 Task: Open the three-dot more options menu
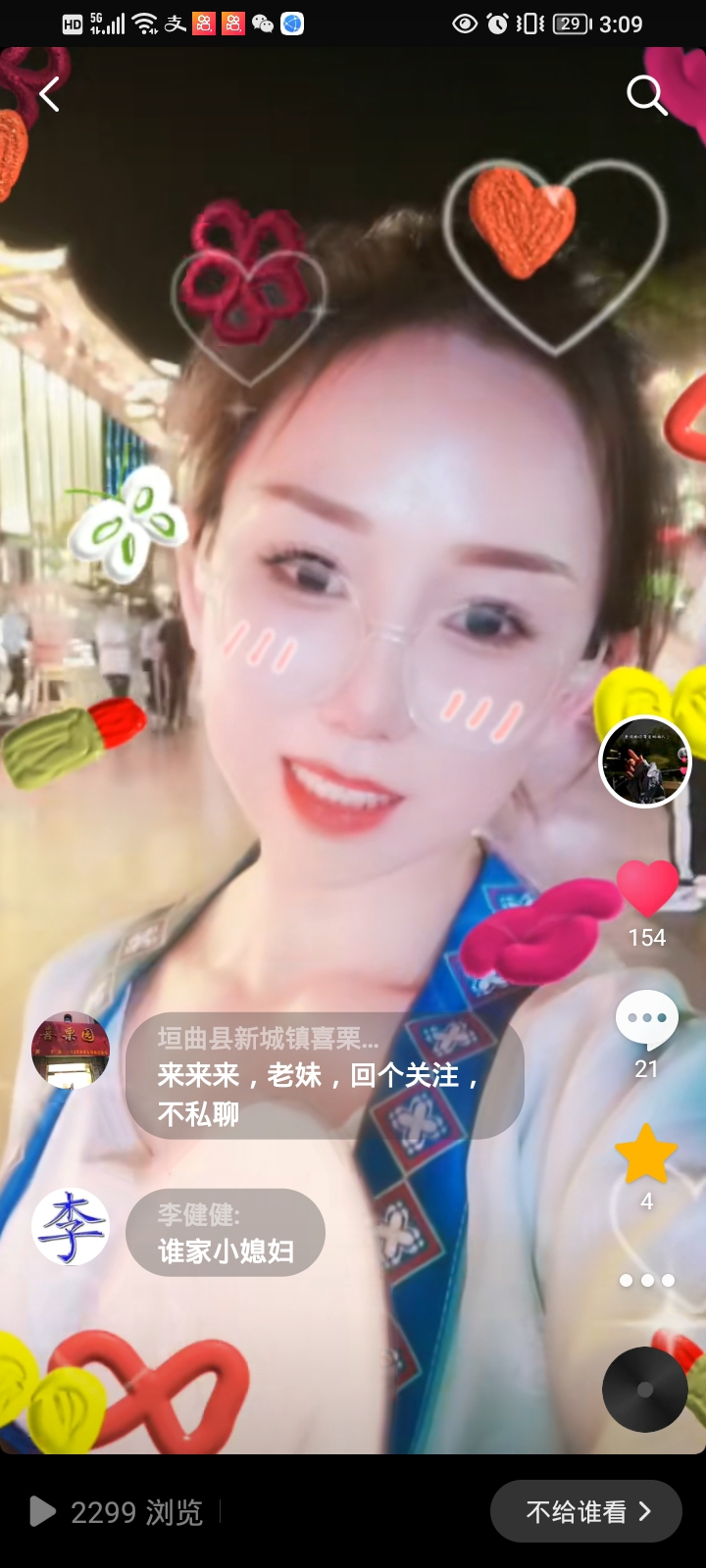646,1280
